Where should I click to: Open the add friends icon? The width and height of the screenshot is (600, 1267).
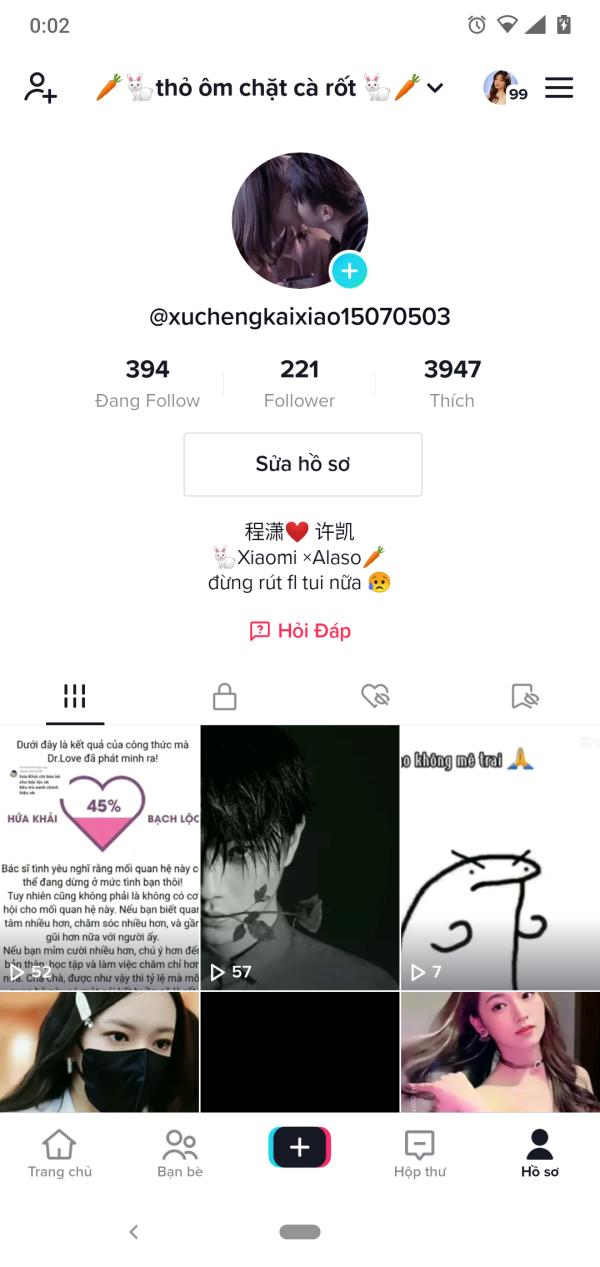(41, 88)
